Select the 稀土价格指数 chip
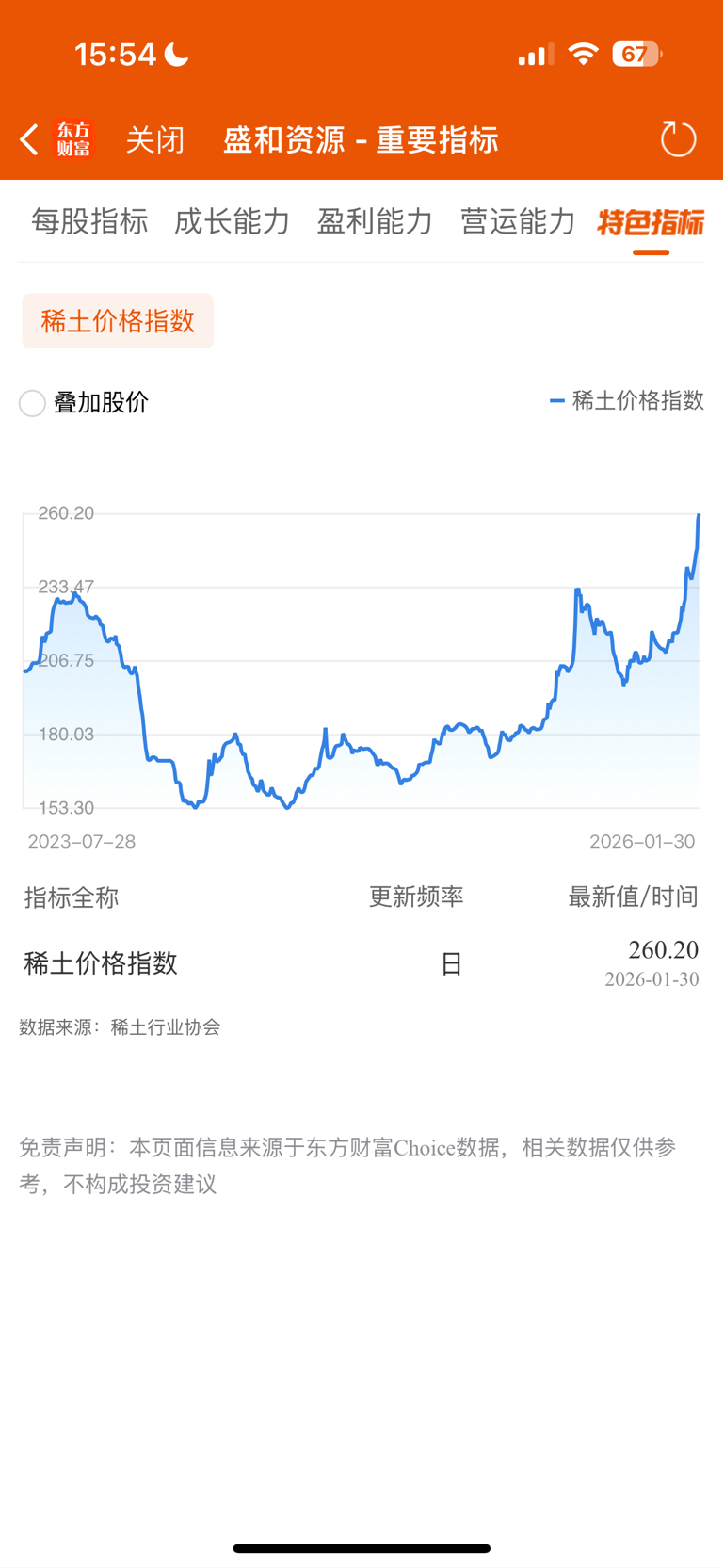 [118, 321]
